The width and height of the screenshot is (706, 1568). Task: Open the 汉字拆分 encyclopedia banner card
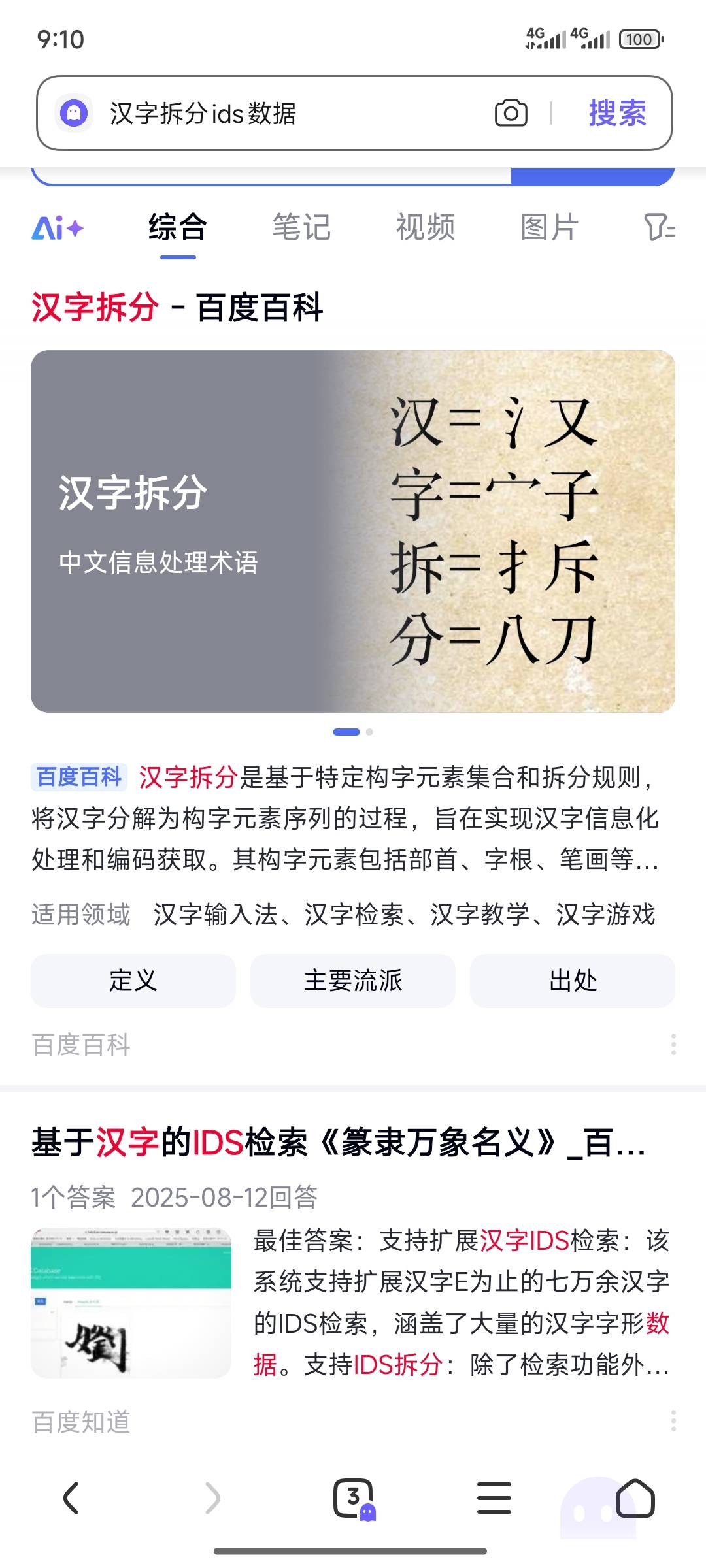(x=353, y=531)
